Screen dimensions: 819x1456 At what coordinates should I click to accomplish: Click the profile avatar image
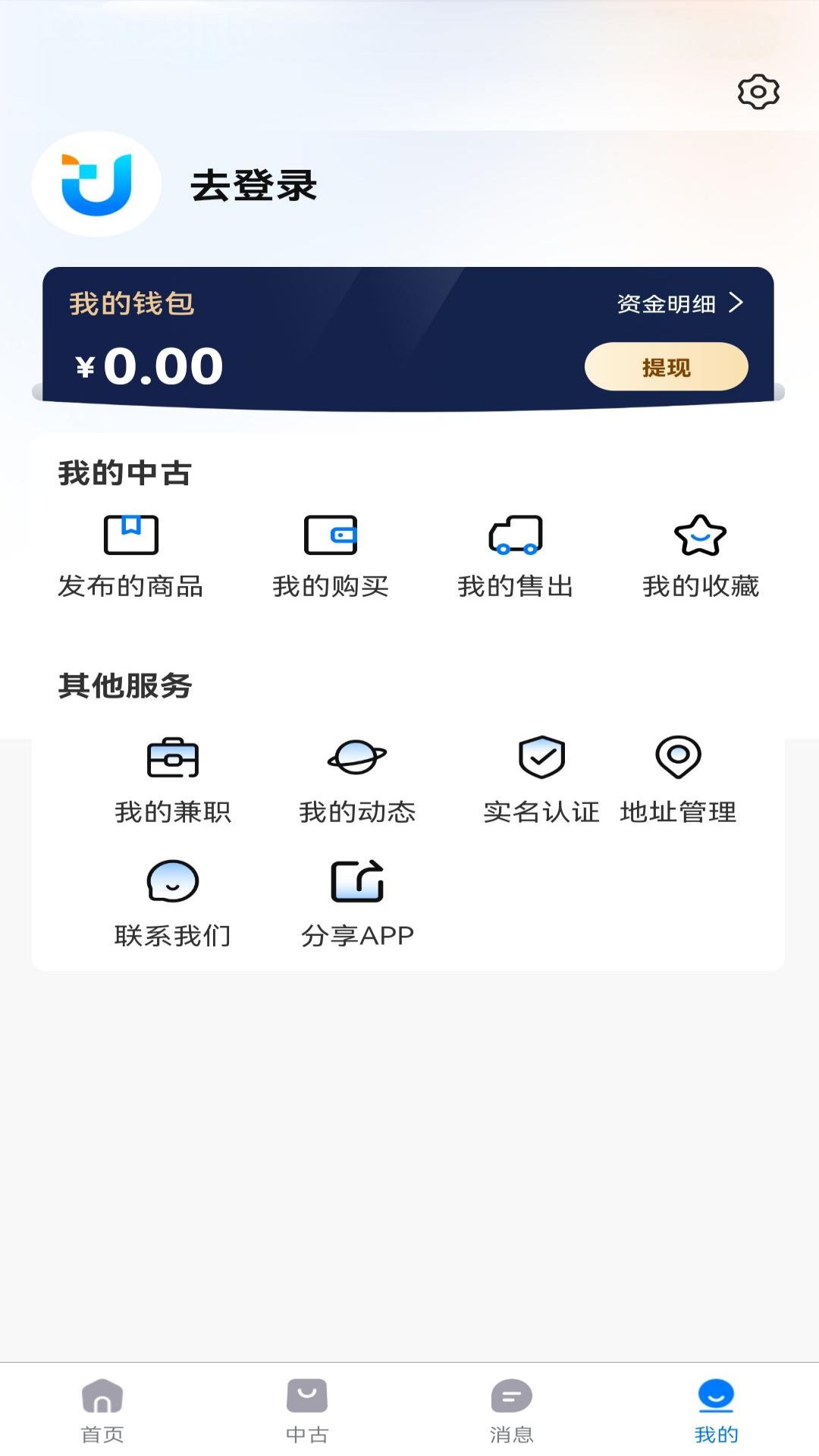95,183
